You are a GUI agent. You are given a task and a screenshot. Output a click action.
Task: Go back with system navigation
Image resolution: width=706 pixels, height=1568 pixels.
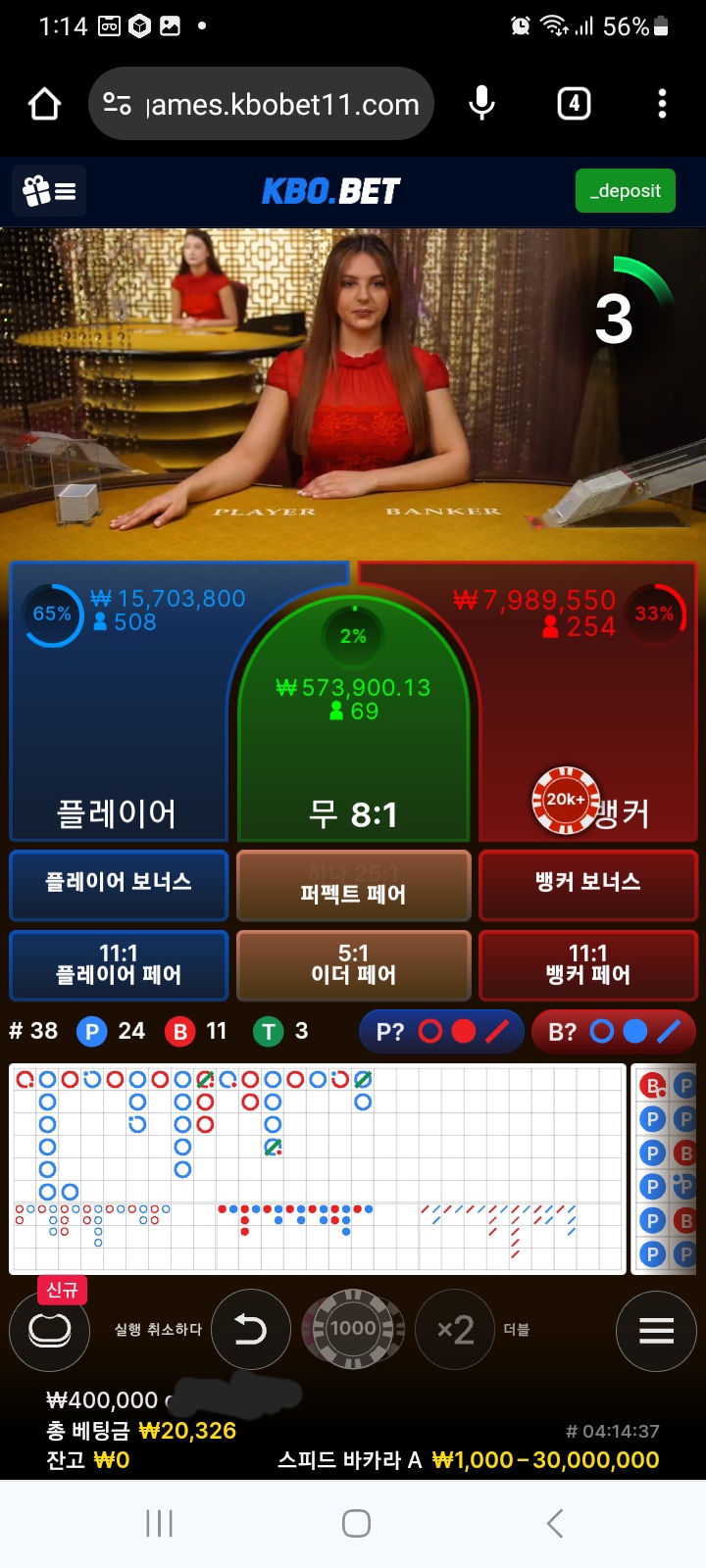(555, 1523)
